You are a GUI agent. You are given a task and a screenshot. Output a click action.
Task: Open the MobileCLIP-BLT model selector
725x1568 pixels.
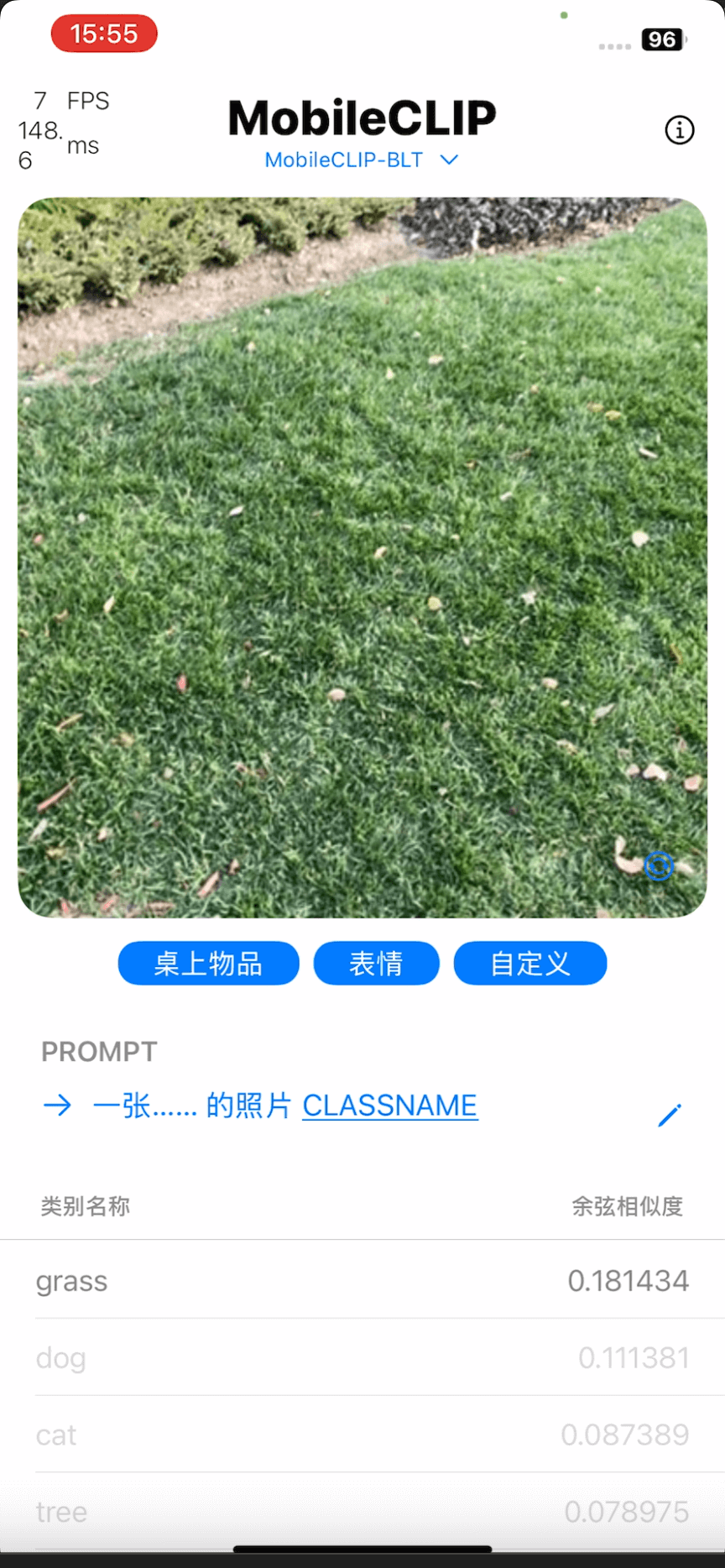pyautogui.click(x=343, y=159)
